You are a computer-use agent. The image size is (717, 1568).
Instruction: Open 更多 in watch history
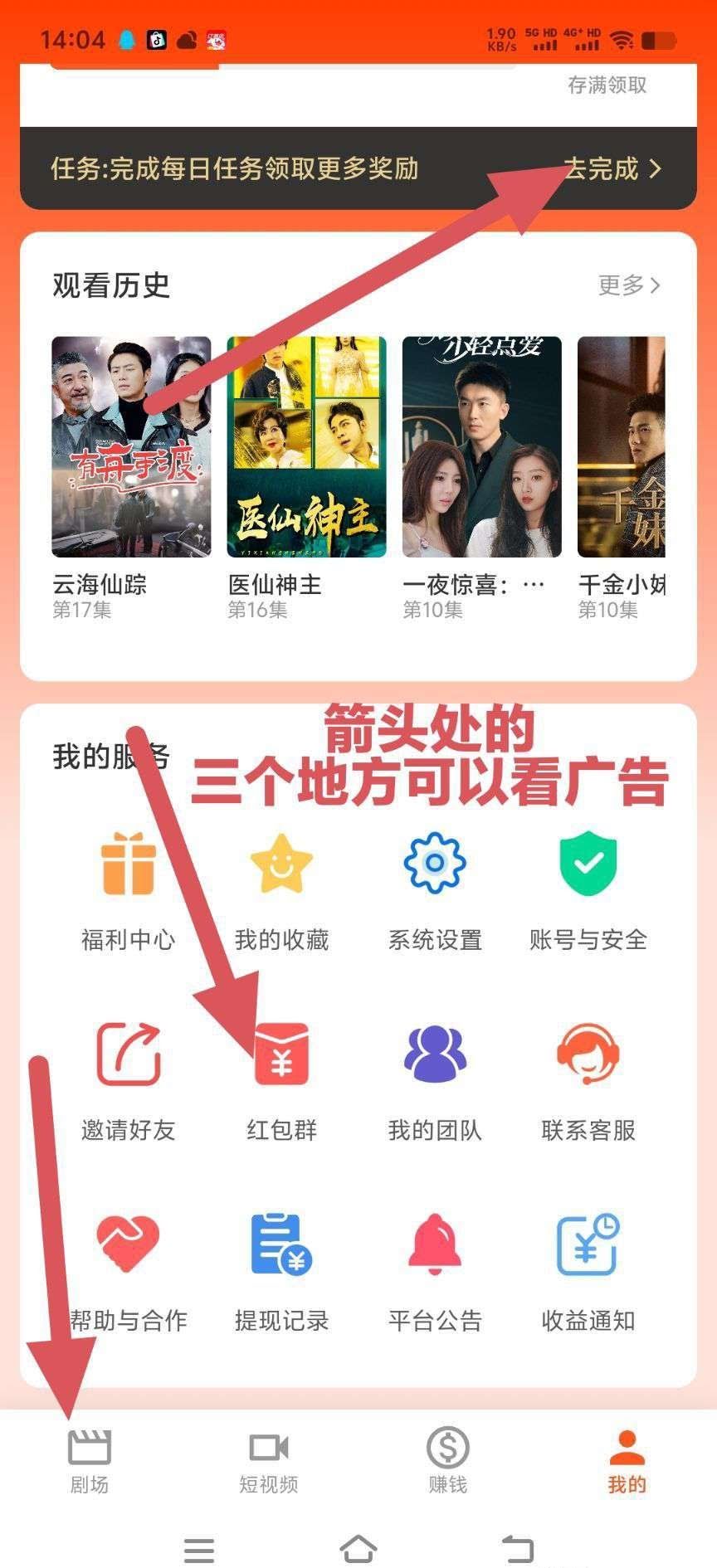tap(629, 285)
